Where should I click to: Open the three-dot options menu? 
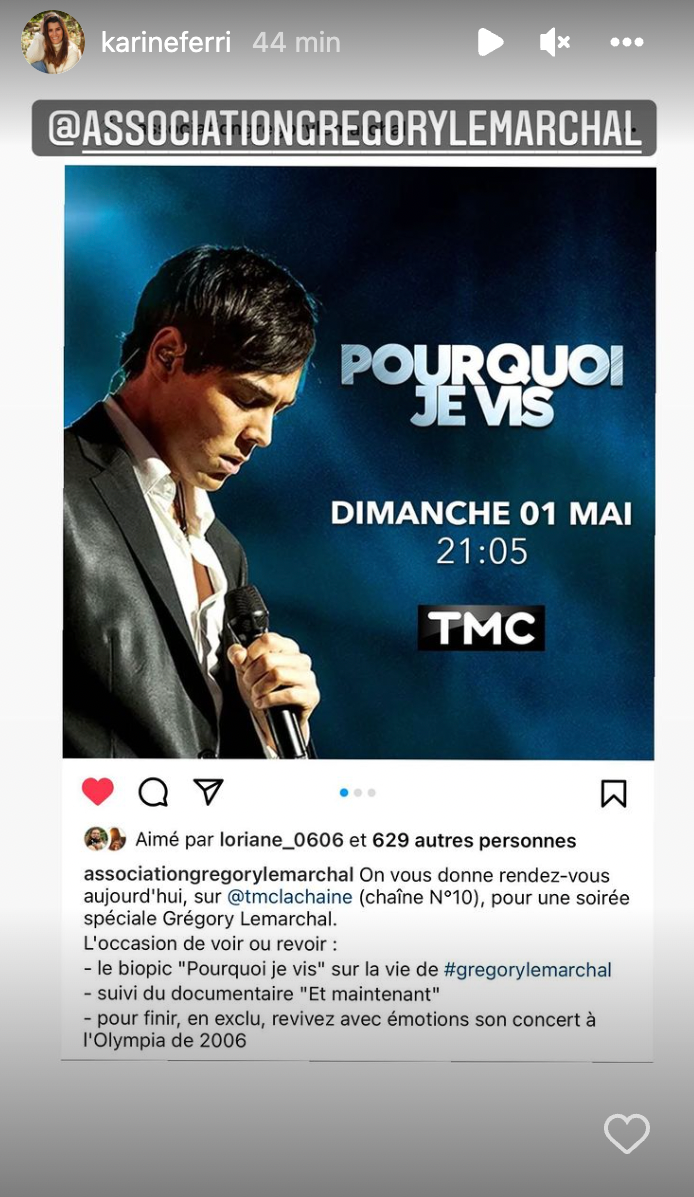click(627, 42)
